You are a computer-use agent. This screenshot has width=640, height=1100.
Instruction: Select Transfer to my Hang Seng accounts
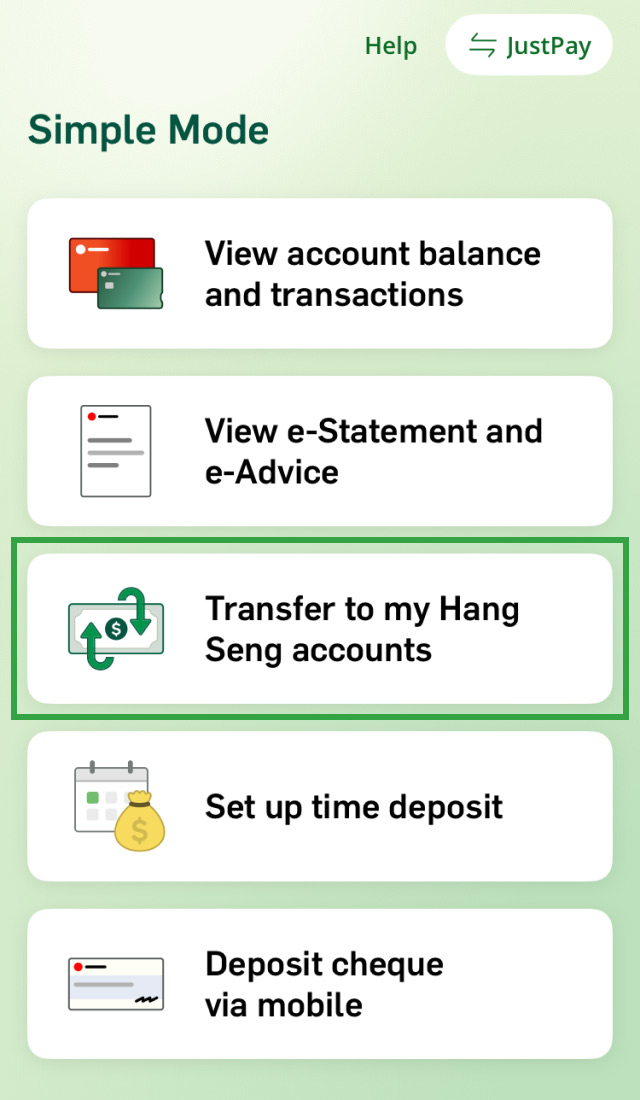pyautogui.click(x=320, y=629)
